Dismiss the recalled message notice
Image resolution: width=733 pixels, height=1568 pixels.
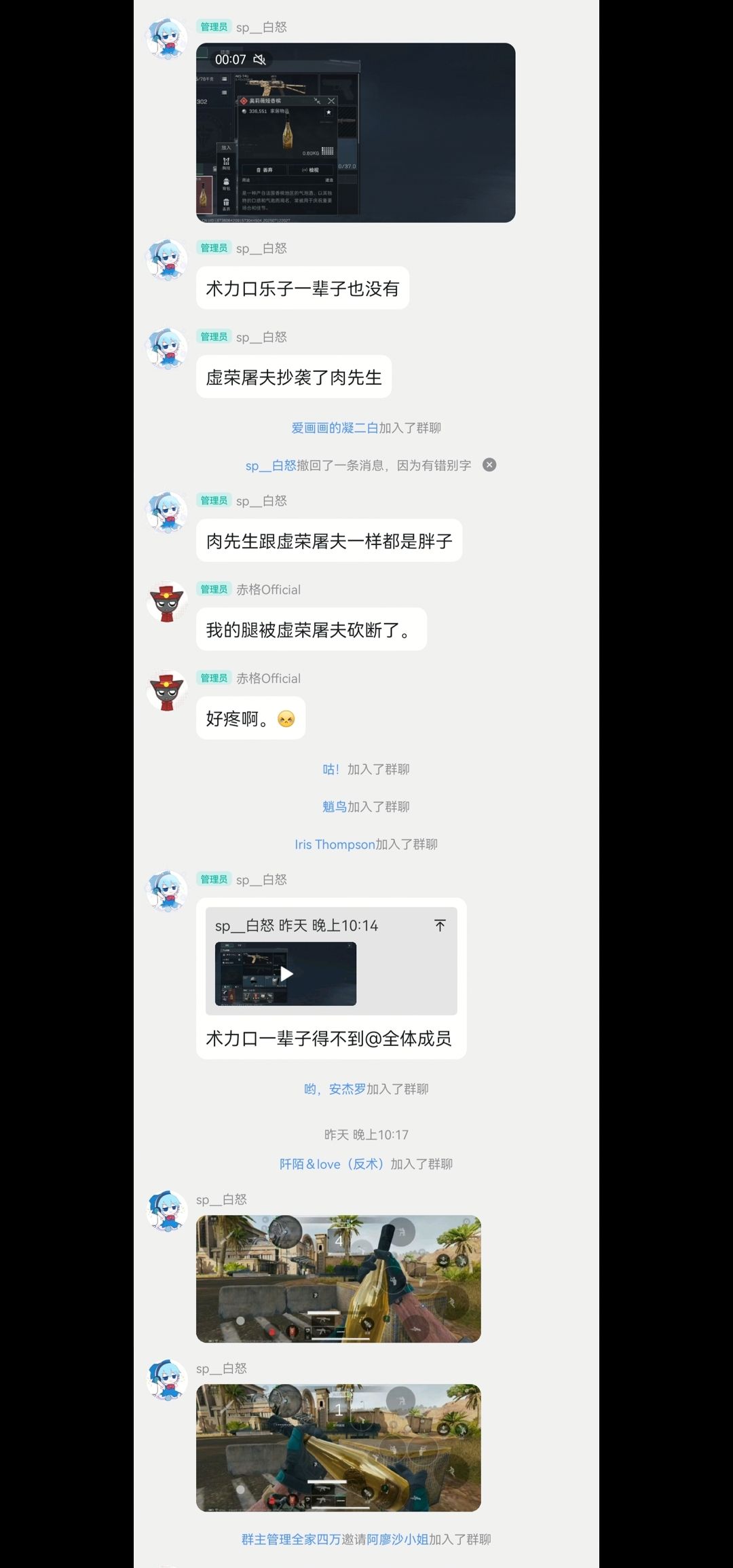[489, 465]
